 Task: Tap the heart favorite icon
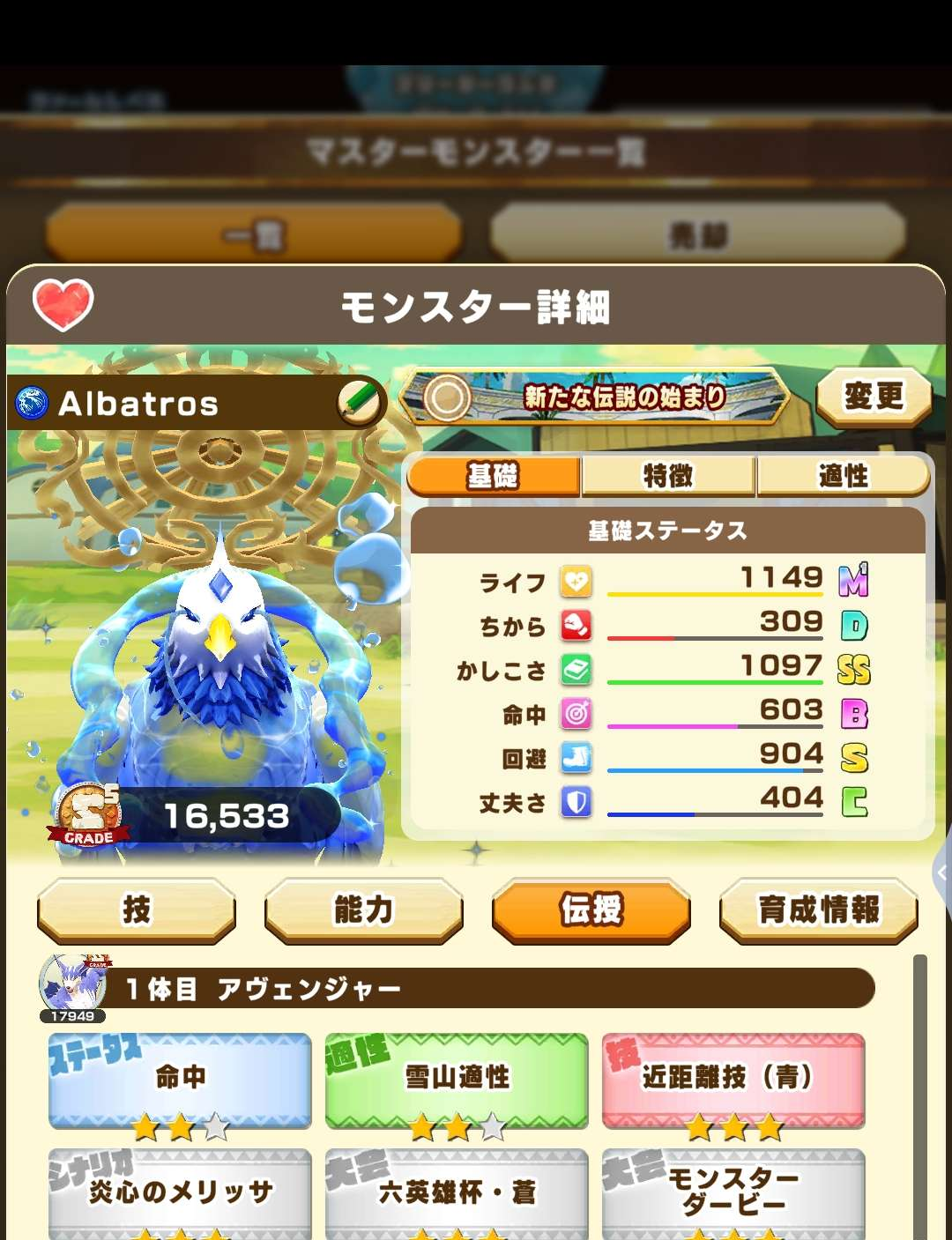63,305
